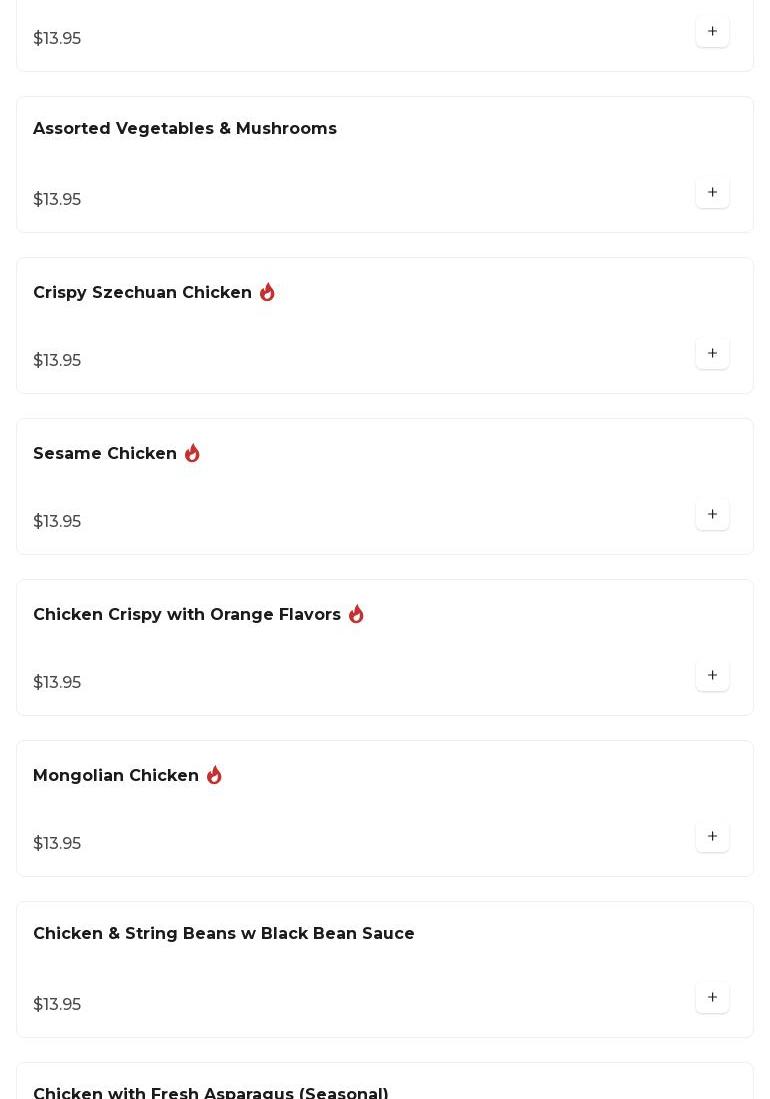The width and height of the screenshot is (770, 1099).
Task: Add Chicken & String Beans w Black Bean Sauce
Action: pos(712,997)
